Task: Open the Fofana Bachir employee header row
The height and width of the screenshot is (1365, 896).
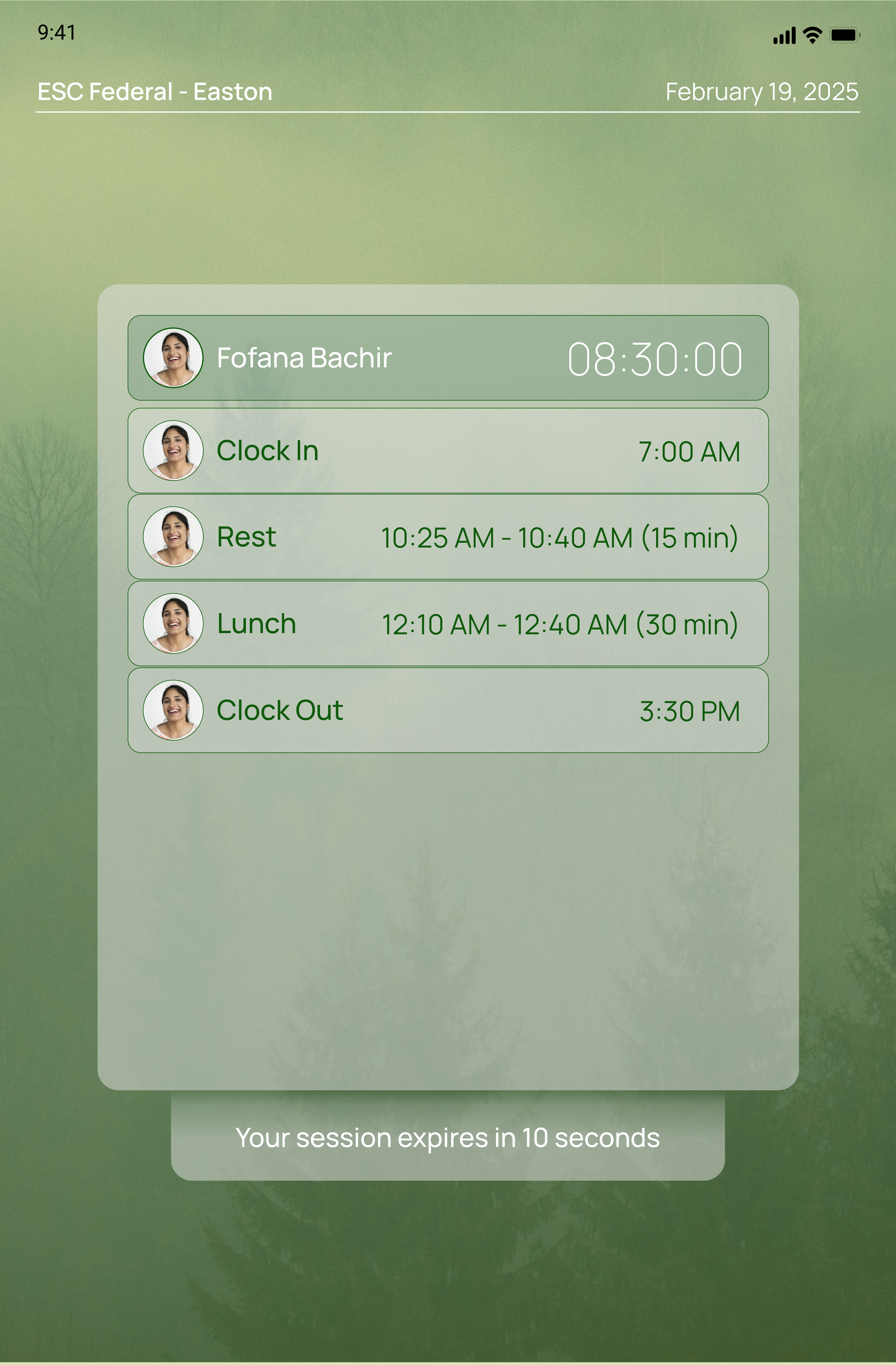Action: (448, 358)
